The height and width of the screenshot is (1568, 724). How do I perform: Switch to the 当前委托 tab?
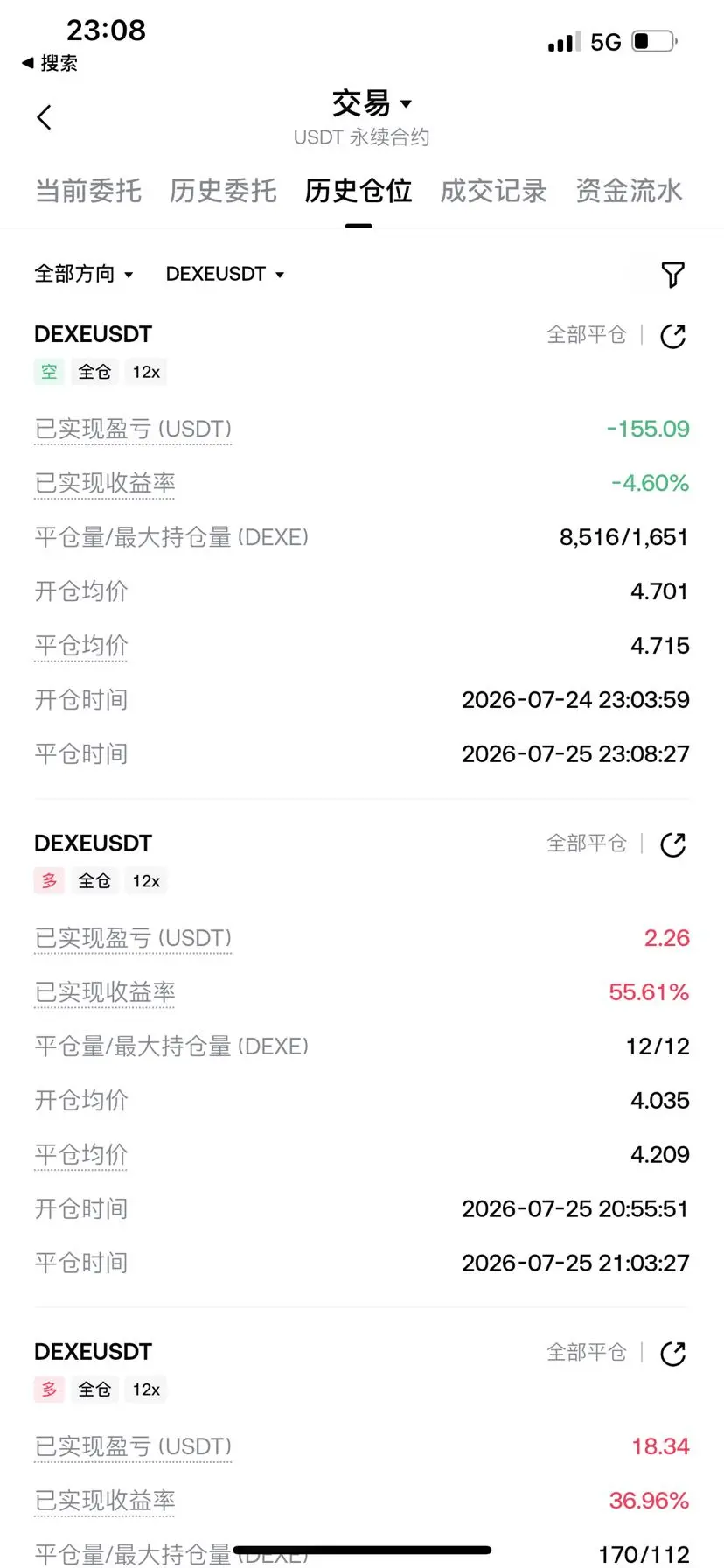(88, 191)
